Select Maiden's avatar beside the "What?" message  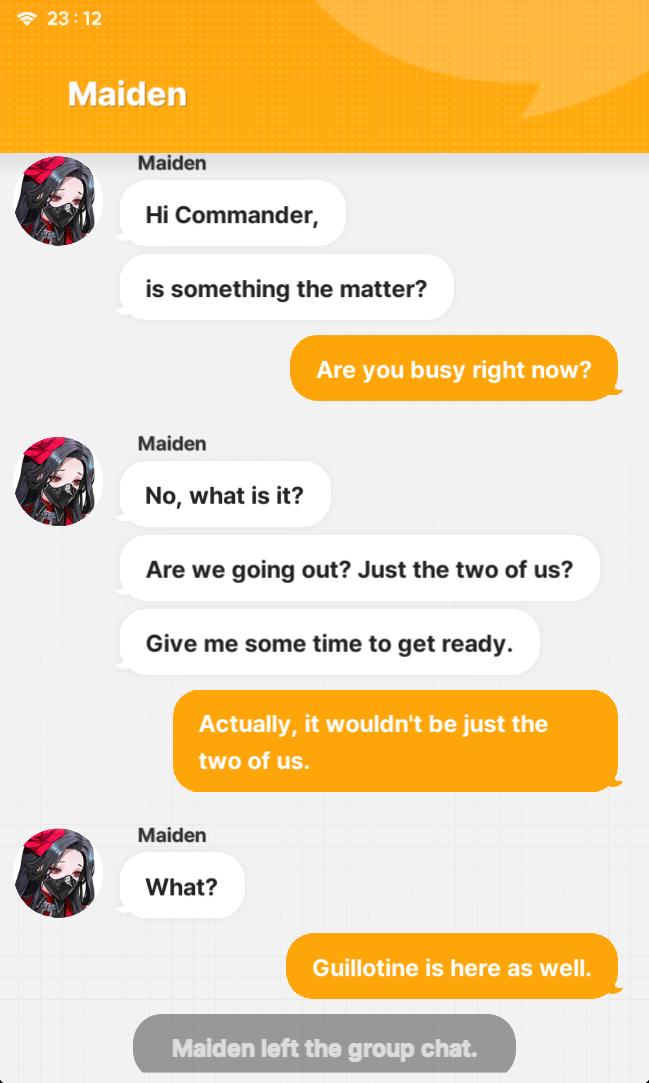(59, 873)
